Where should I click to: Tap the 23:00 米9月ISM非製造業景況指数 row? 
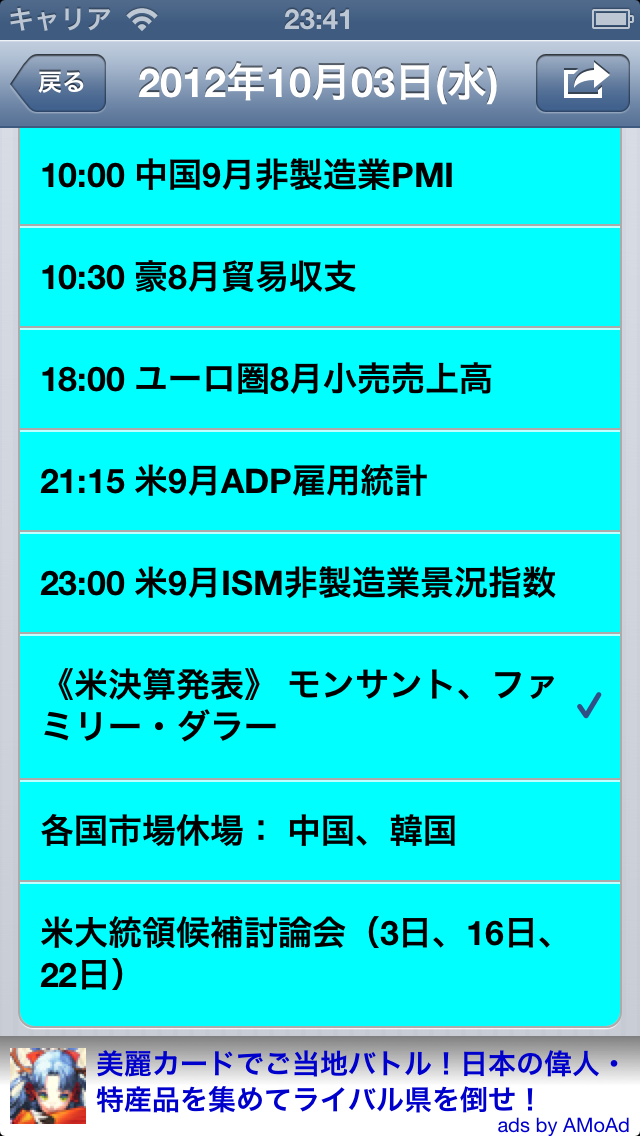[320, 583]
